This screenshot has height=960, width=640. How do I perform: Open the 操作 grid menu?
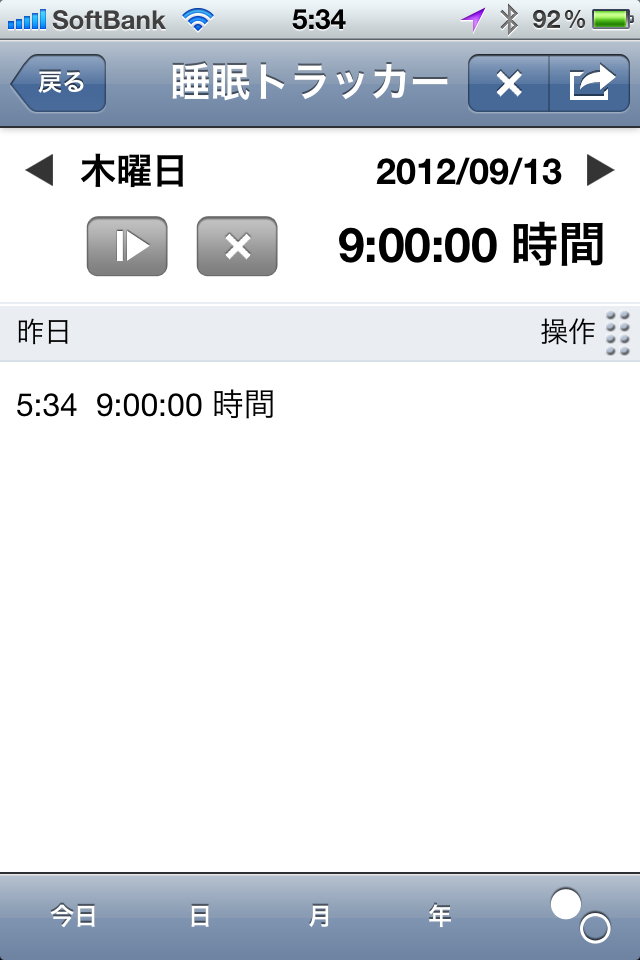[618, 333]
